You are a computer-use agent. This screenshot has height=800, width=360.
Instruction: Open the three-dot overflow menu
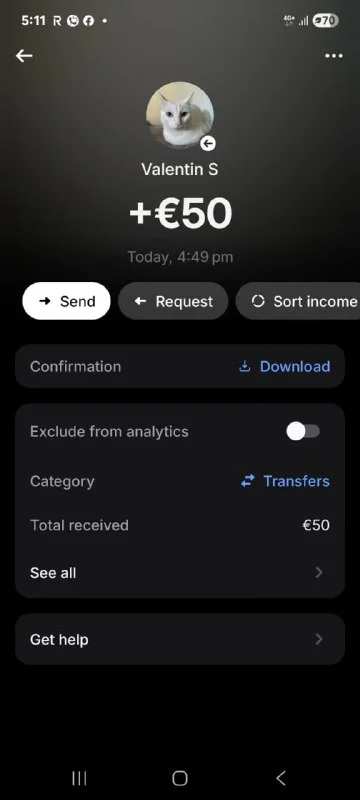click(x=334, y=56)
